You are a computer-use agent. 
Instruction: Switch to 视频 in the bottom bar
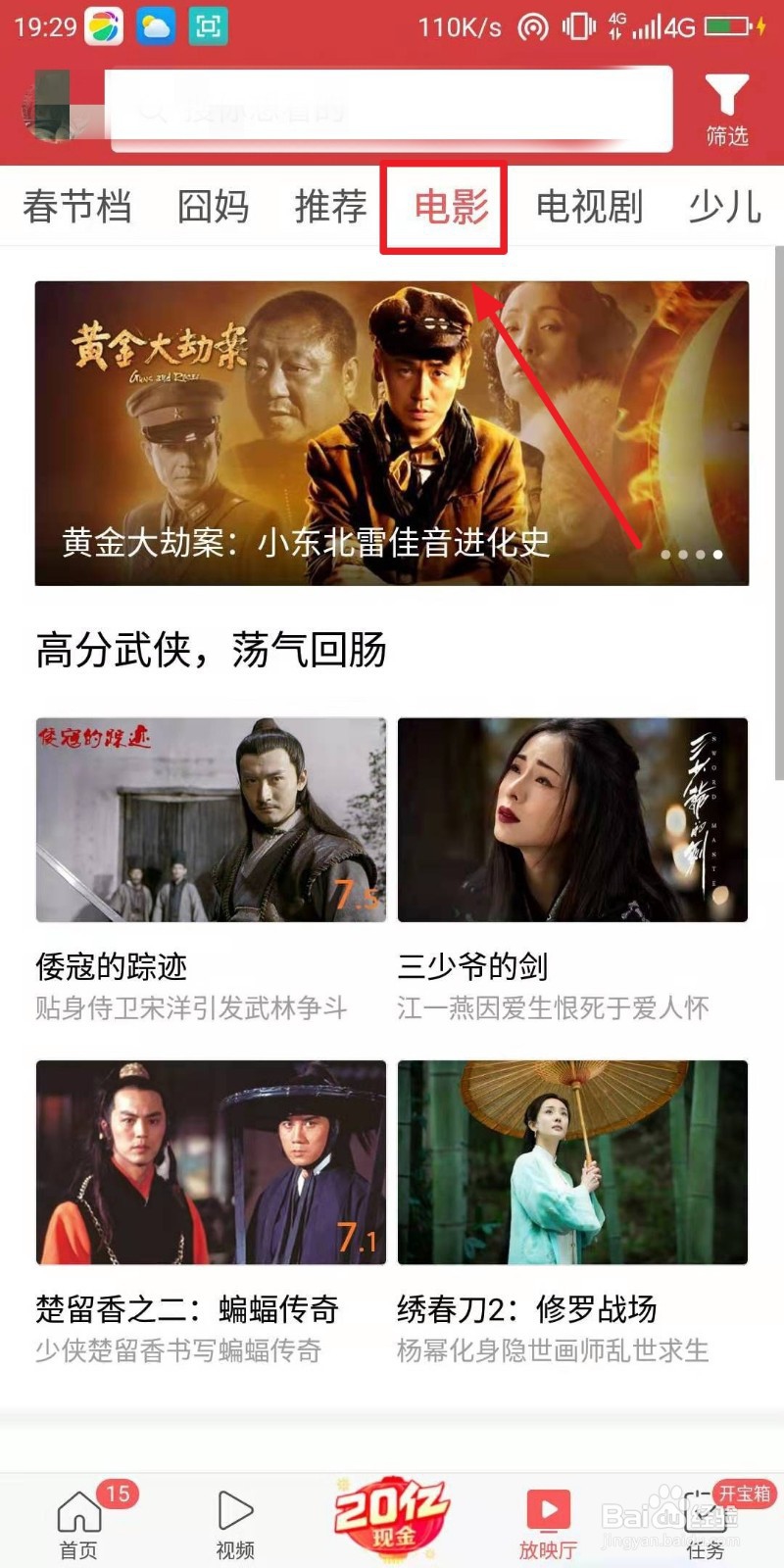235,1522
